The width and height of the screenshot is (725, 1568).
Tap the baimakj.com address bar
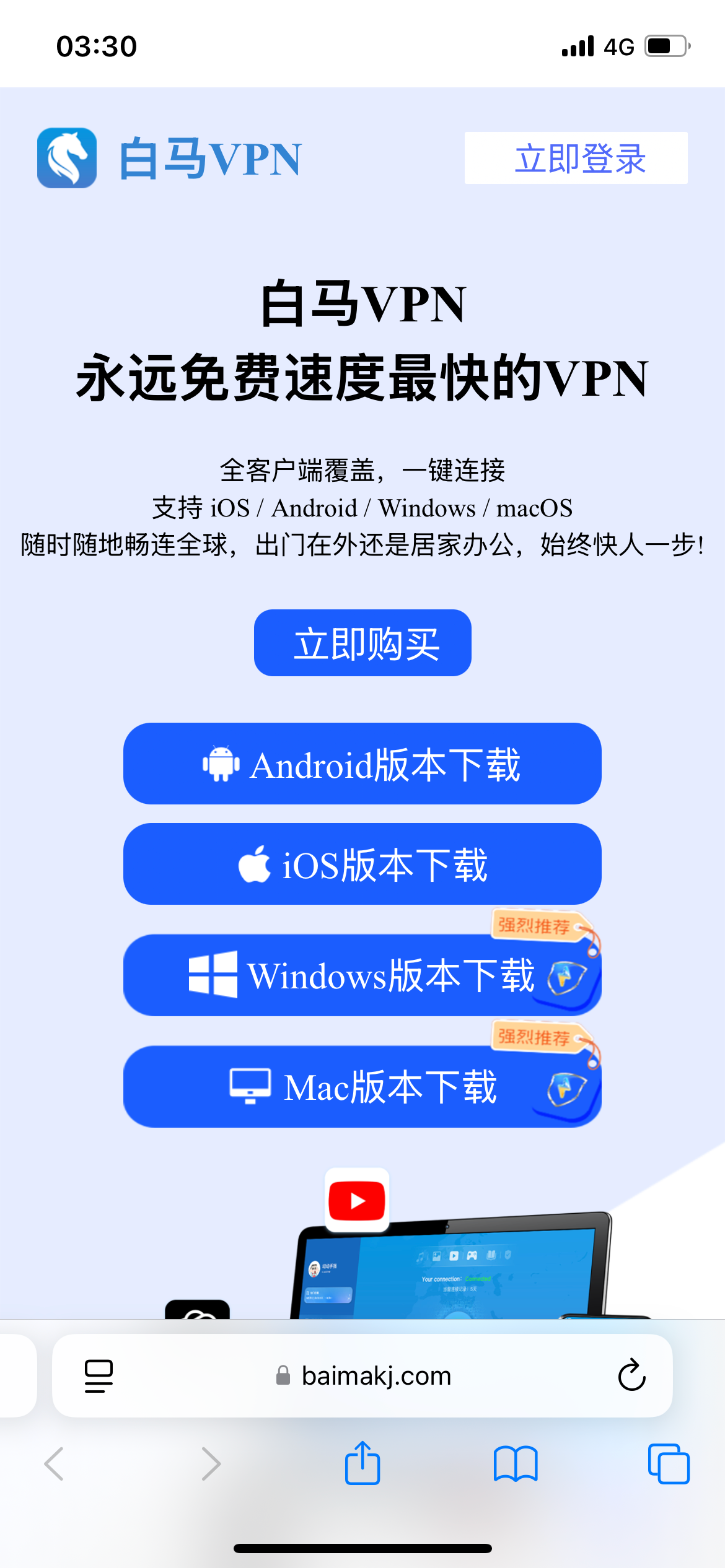[x=376, y=1376]
